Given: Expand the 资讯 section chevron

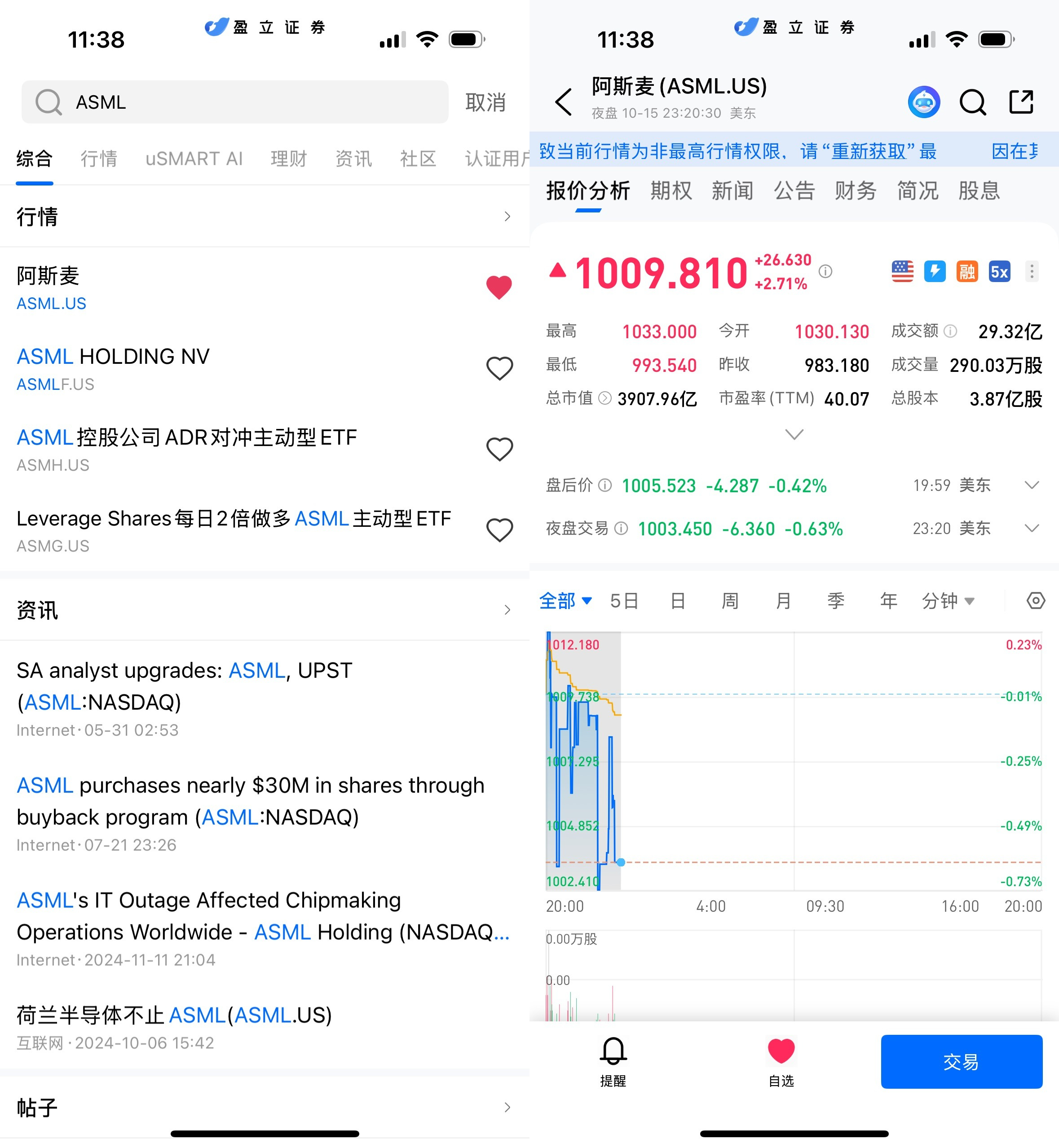Looking at the screenshot, I should point(507,610).
